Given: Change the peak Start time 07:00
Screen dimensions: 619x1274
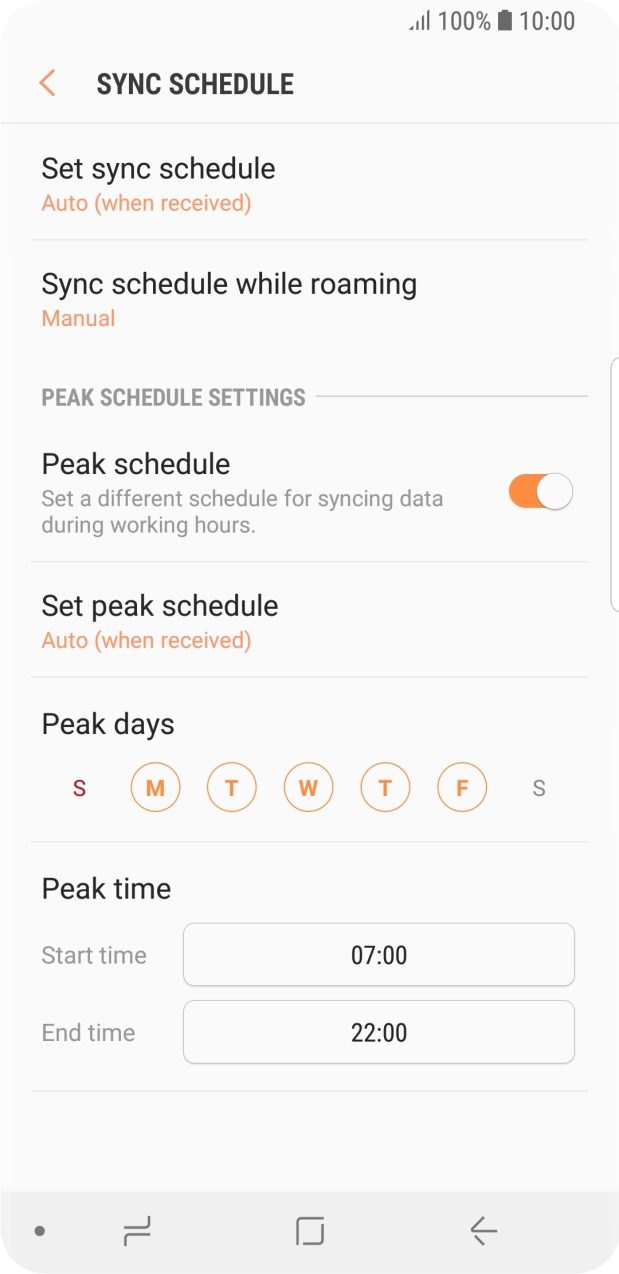Looking at the screenshot, I should (378, 955).
